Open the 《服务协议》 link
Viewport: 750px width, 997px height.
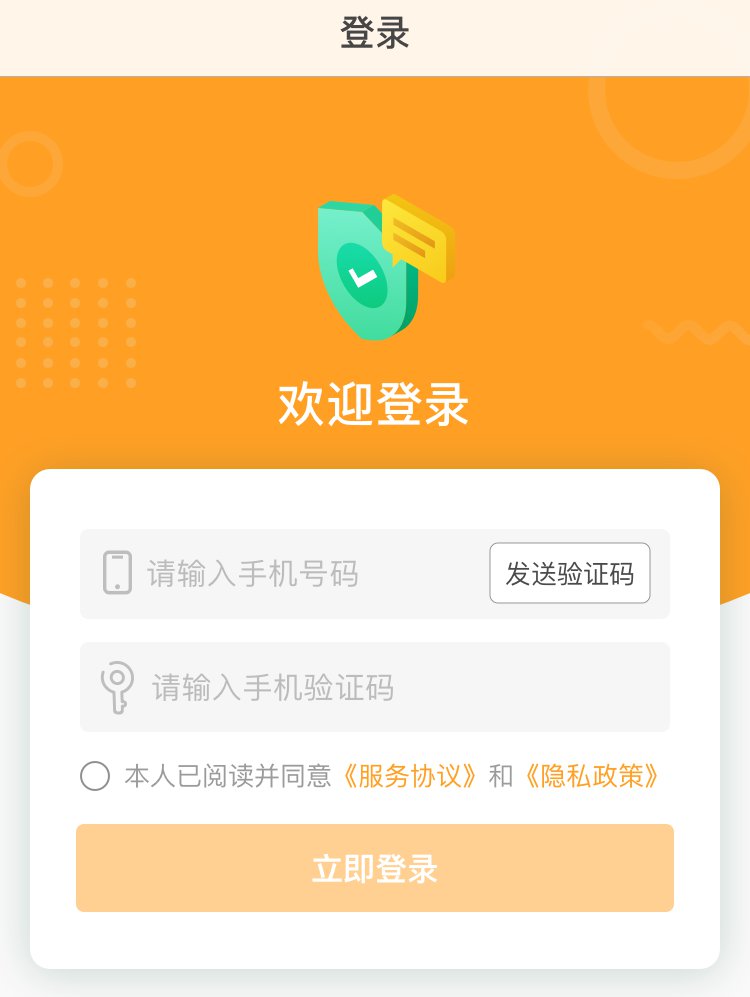(408, 776)
